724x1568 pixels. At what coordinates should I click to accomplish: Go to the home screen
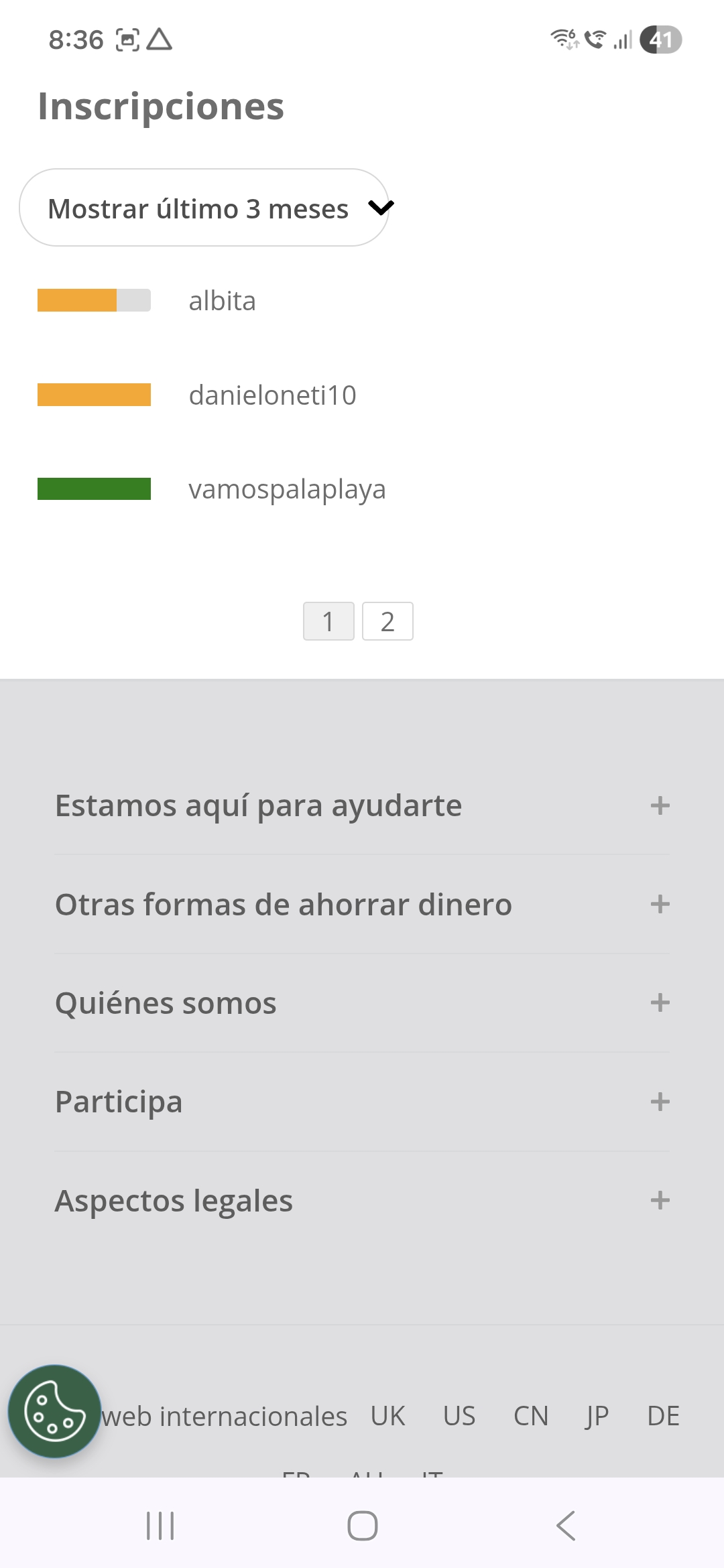[x=362, y=1526]
